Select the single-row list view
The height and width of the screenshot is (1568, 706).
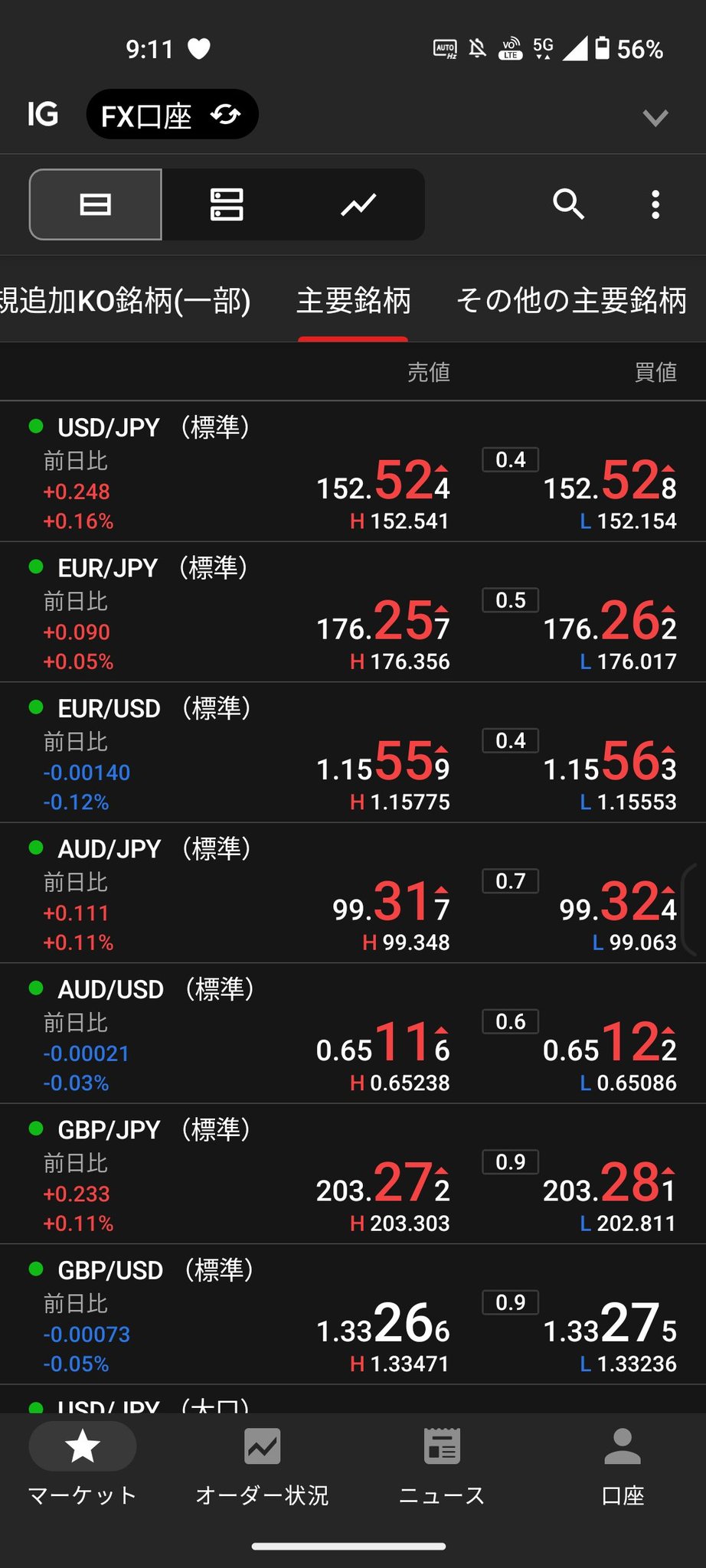click(x=96, y=204)
